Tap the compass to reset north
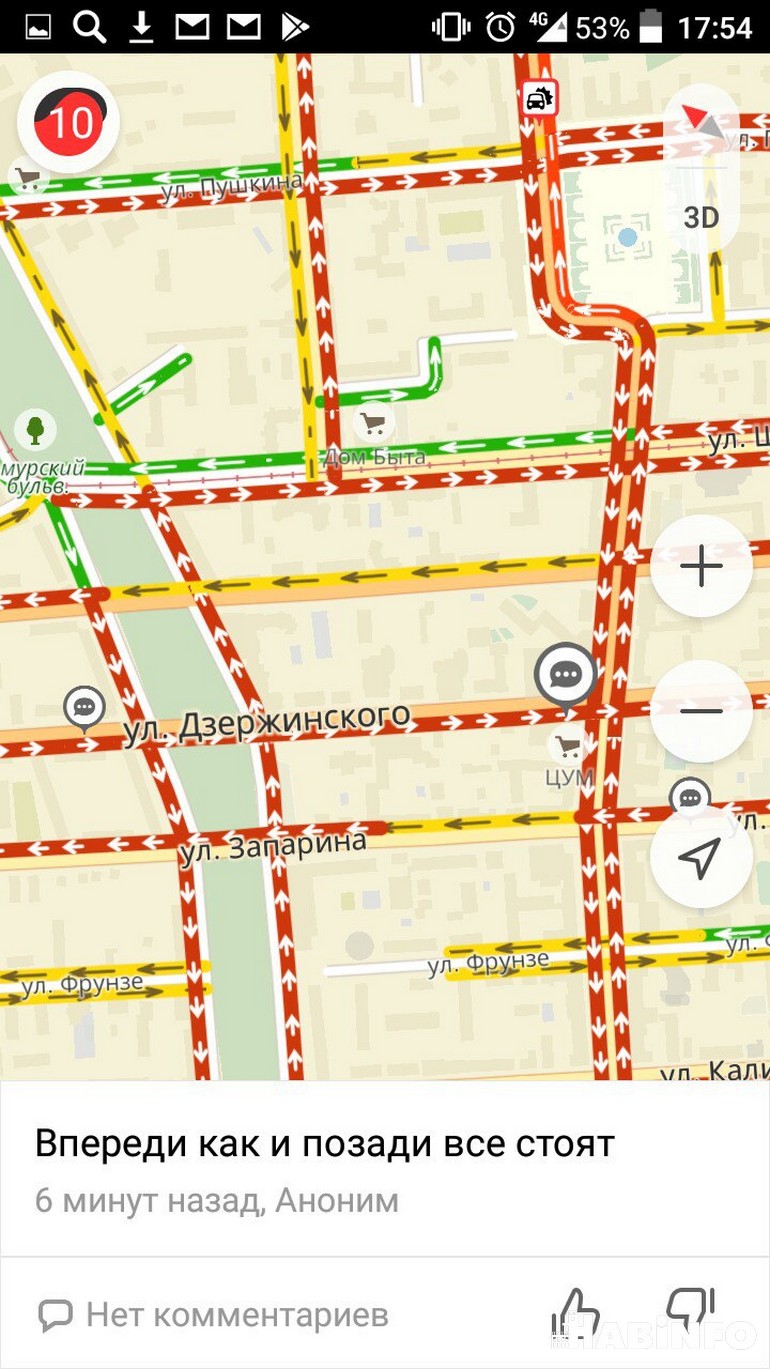 coord(700,122)
